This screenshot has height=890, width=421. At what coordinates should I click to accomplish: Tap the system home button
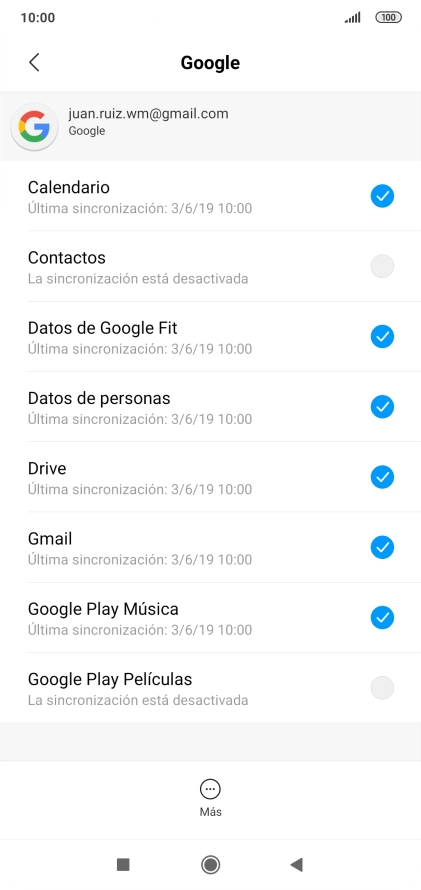tap(210, 864)
